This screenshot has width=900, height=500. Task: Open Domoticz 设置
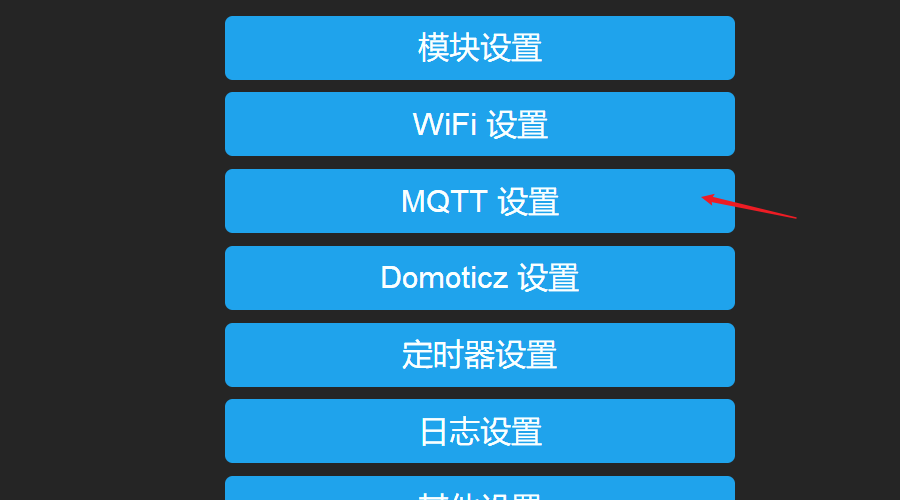[x=480, y=278]
